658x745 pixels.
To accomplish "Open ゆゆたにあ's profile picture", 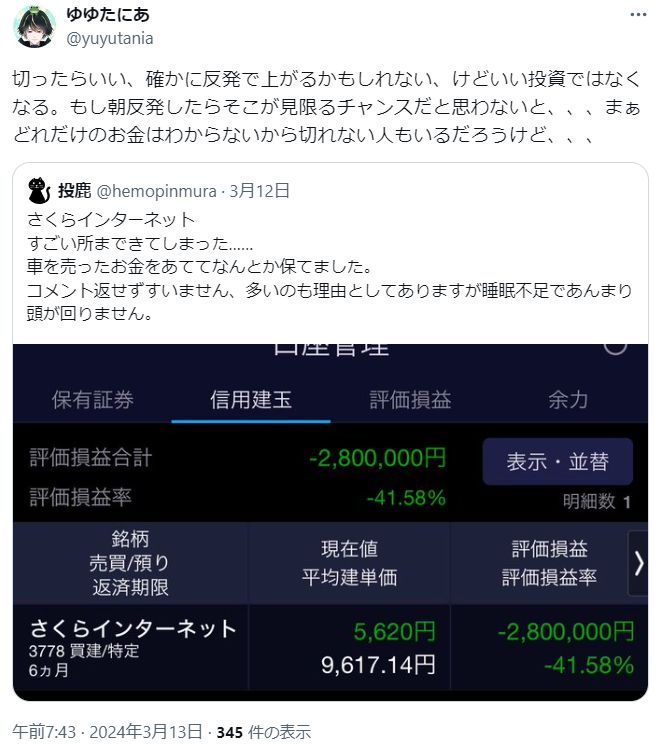I will [34, 26].
